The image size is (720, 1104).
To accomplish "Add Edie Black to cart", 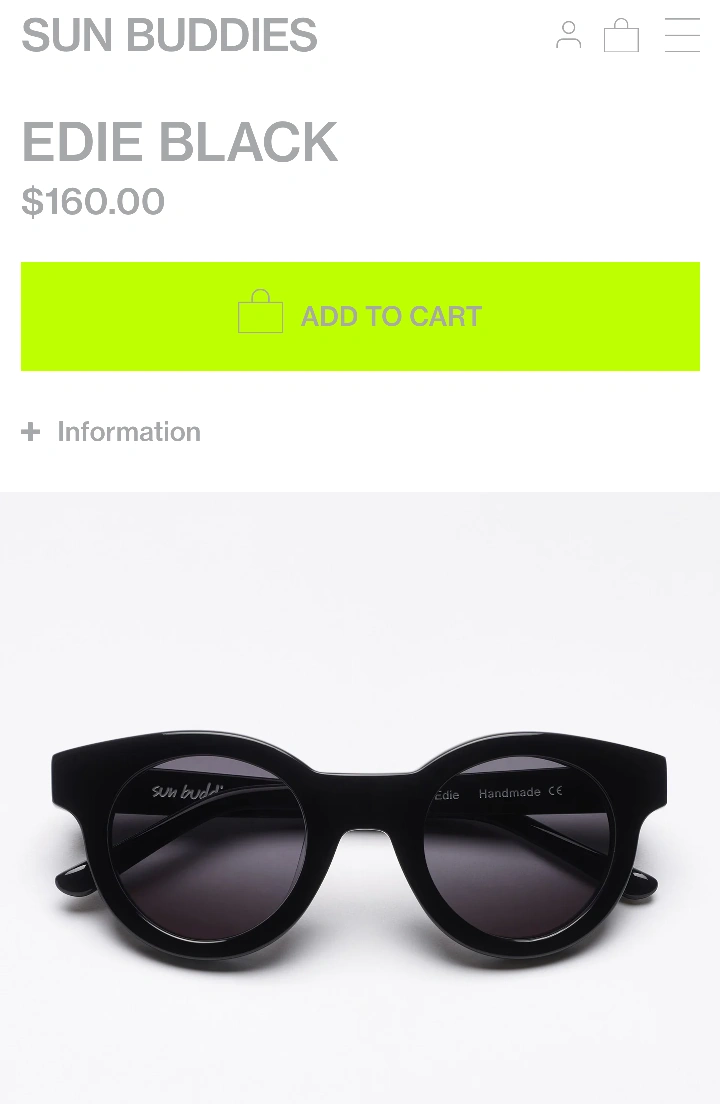I will pos(360,316).
